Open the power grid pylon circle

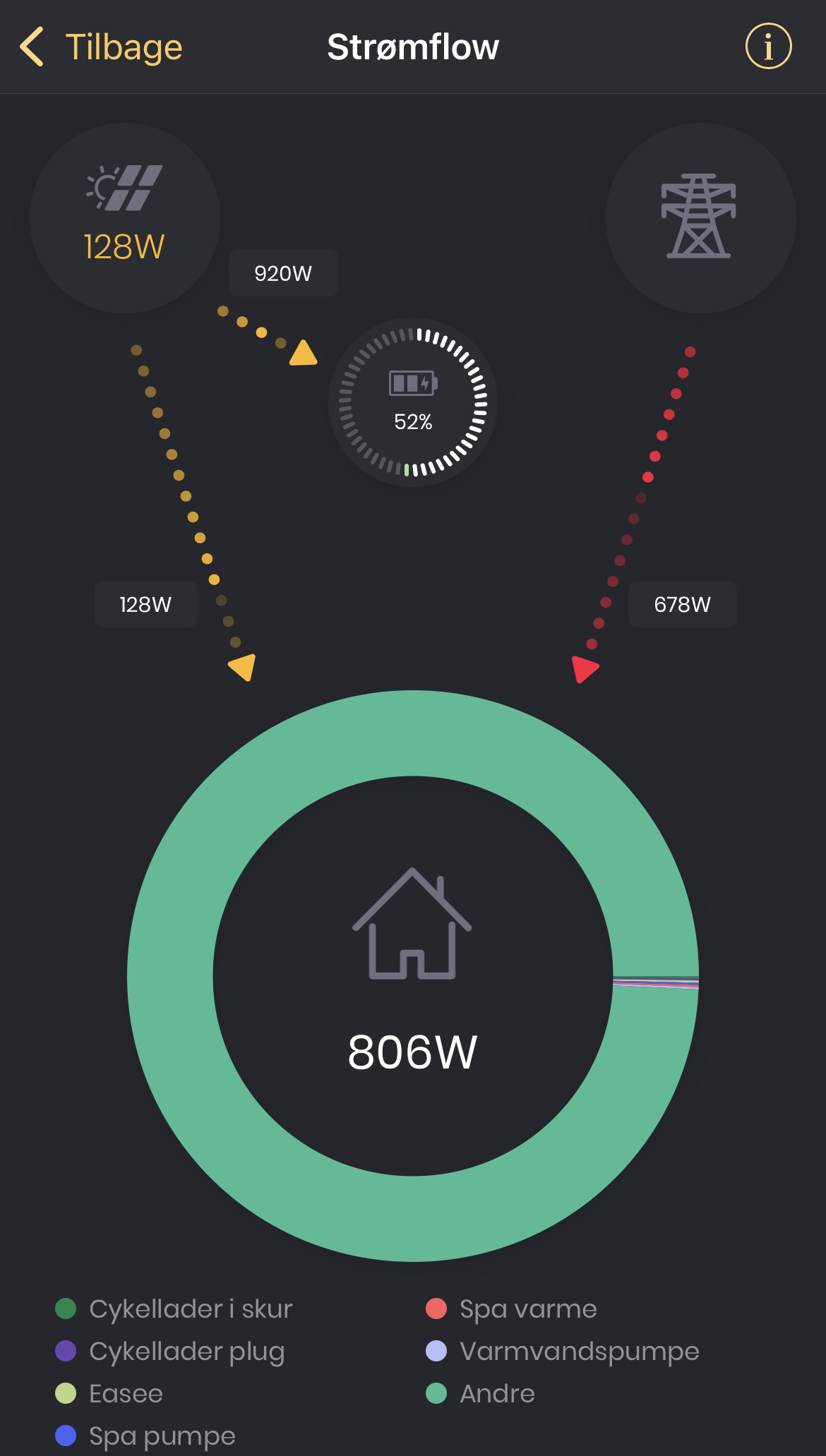click(x=700, y=218)
